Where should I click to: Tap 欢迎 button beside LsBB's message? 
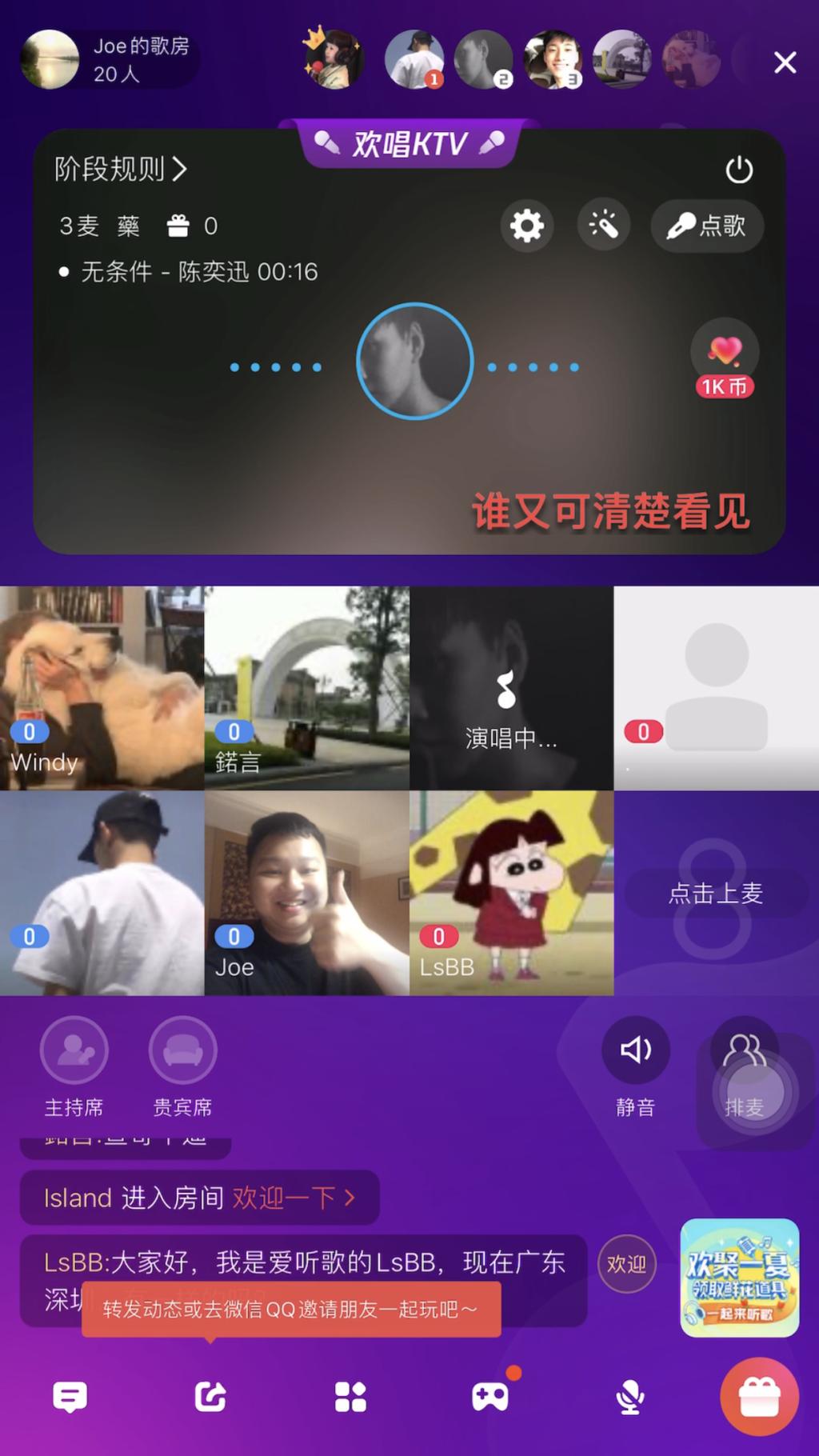point(626,1264)
